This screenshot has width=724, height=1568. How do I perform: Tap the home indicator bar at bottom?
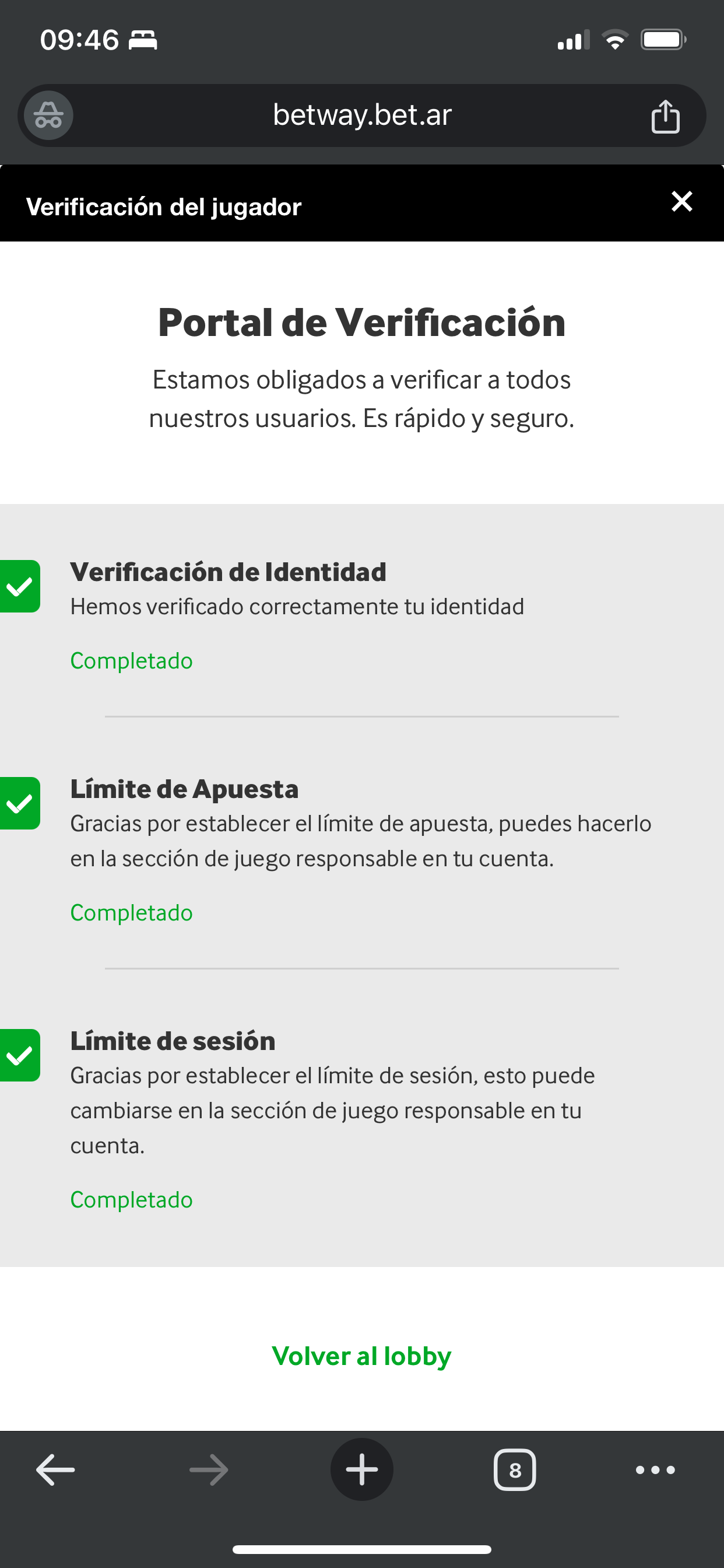(361, 1550)
